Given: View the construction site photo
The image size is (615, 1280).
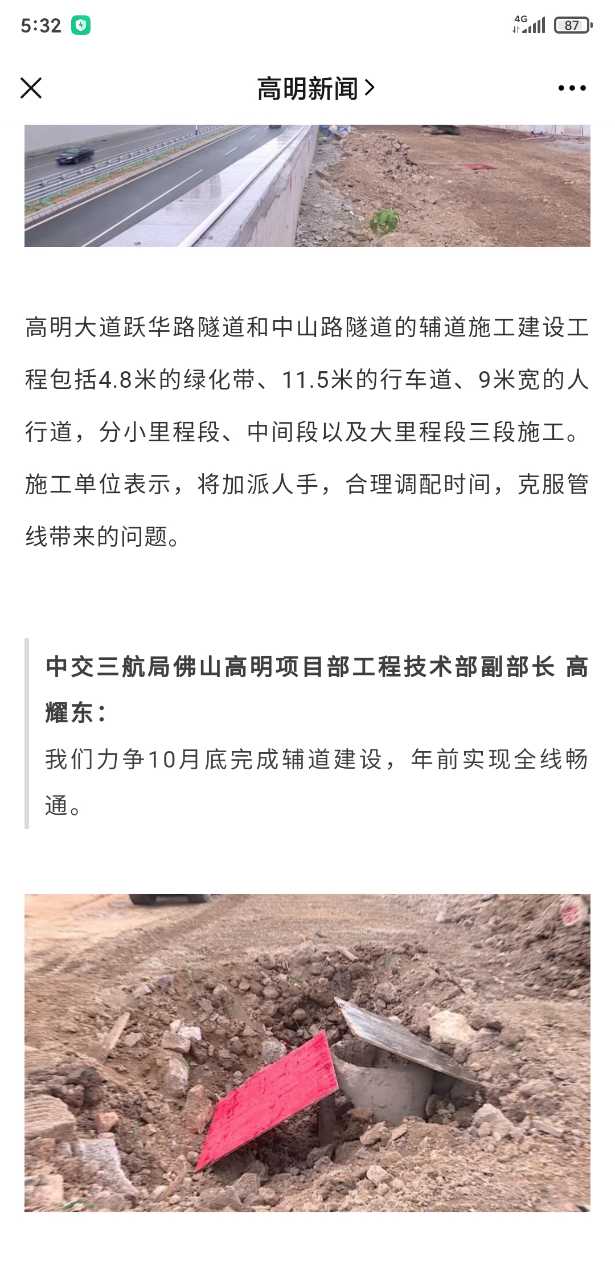Looking at the screenshot, I should [307, 1052].
